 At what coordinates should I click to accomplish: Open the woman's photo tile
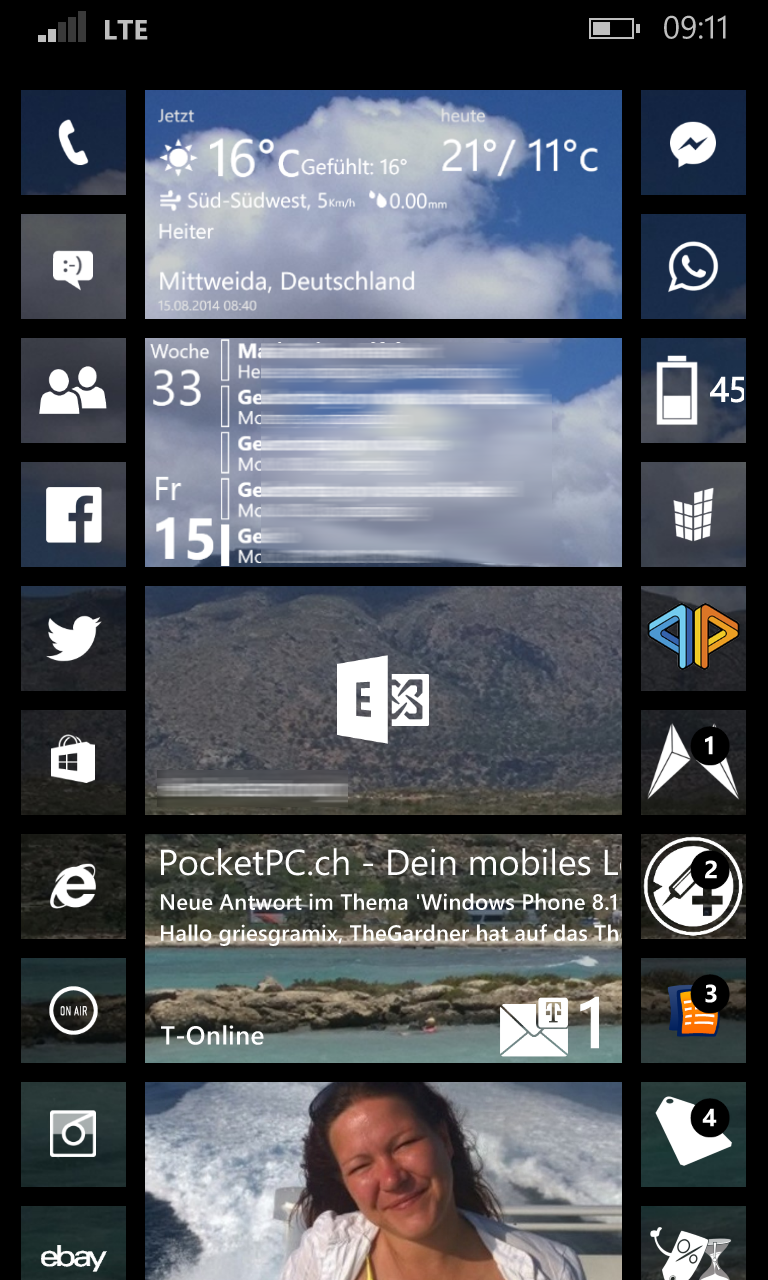383,1182
